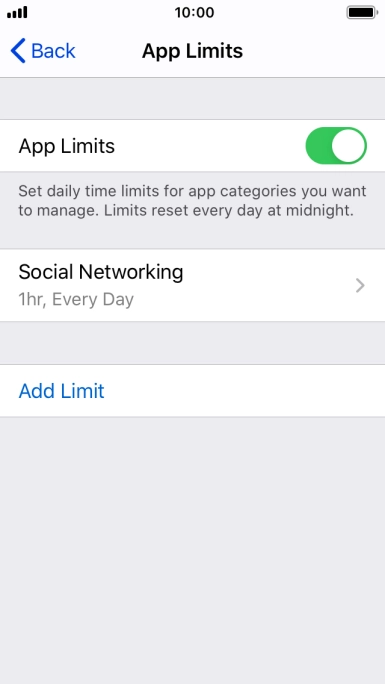
Task: Turn off the App Limits switch
Action: point(336,146)
